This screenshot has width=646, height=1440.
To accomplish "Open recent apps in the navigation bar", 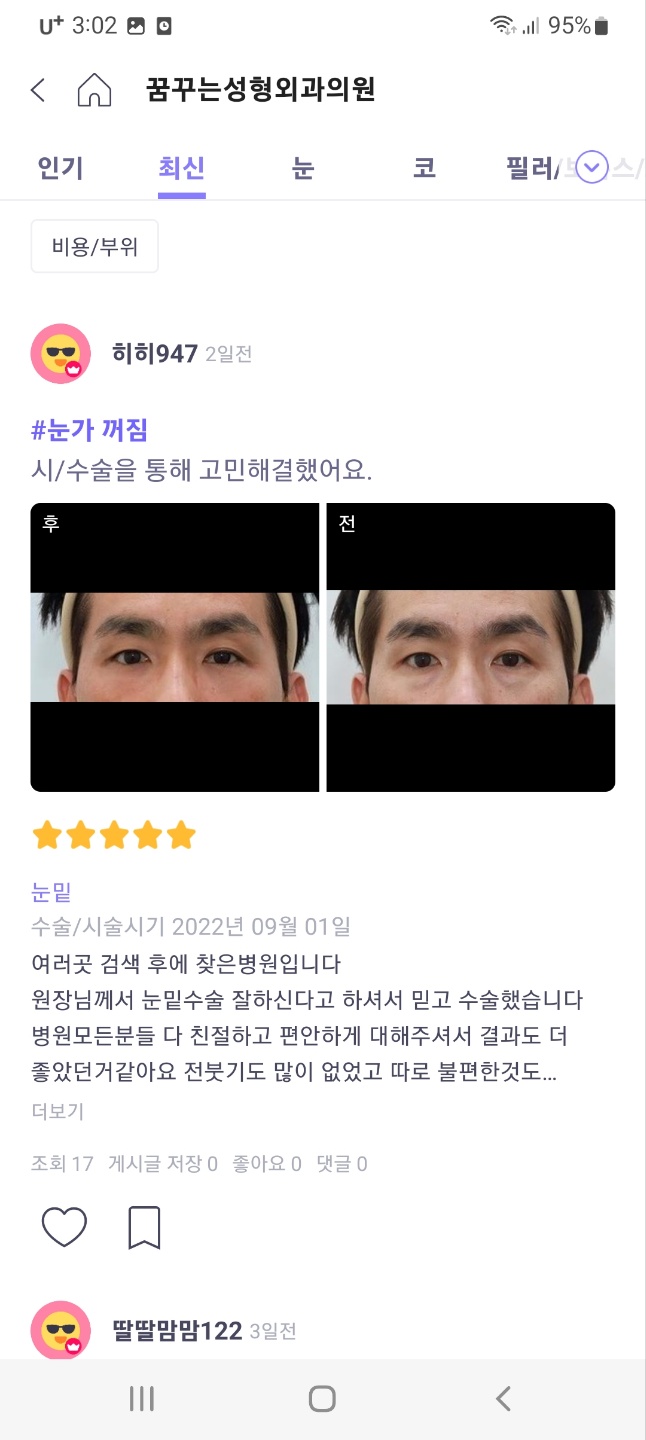I will (x=142, y=1399).
